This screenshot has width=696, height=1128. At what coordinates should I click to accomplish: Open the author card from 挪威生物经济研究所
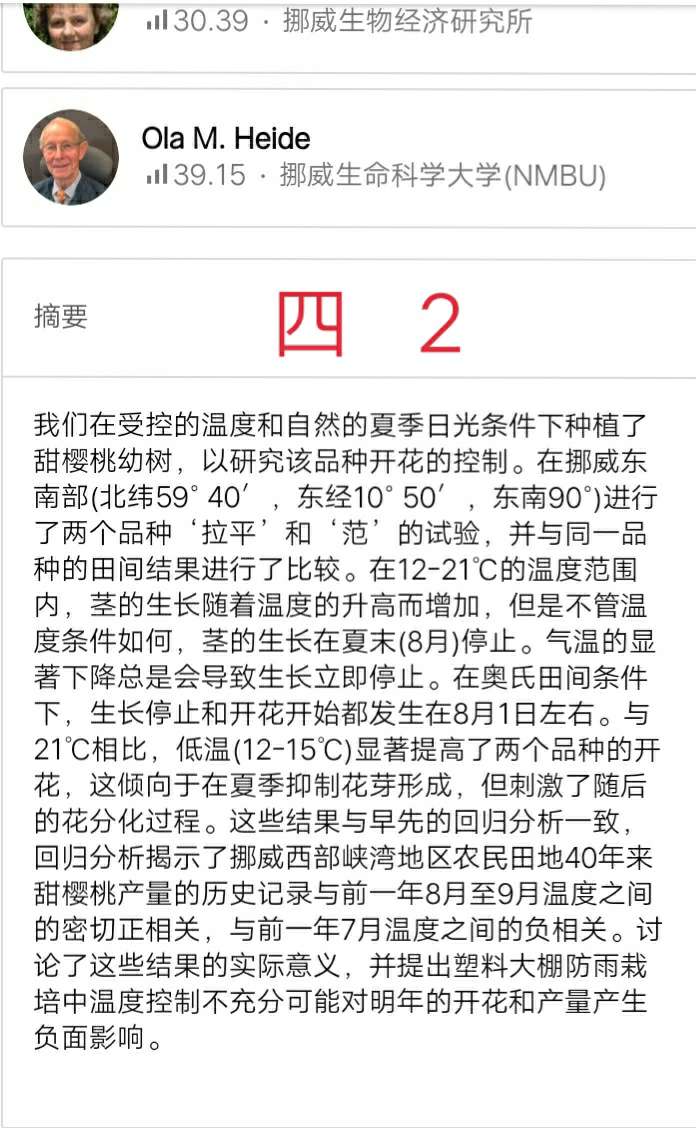[x=348, y=36]
